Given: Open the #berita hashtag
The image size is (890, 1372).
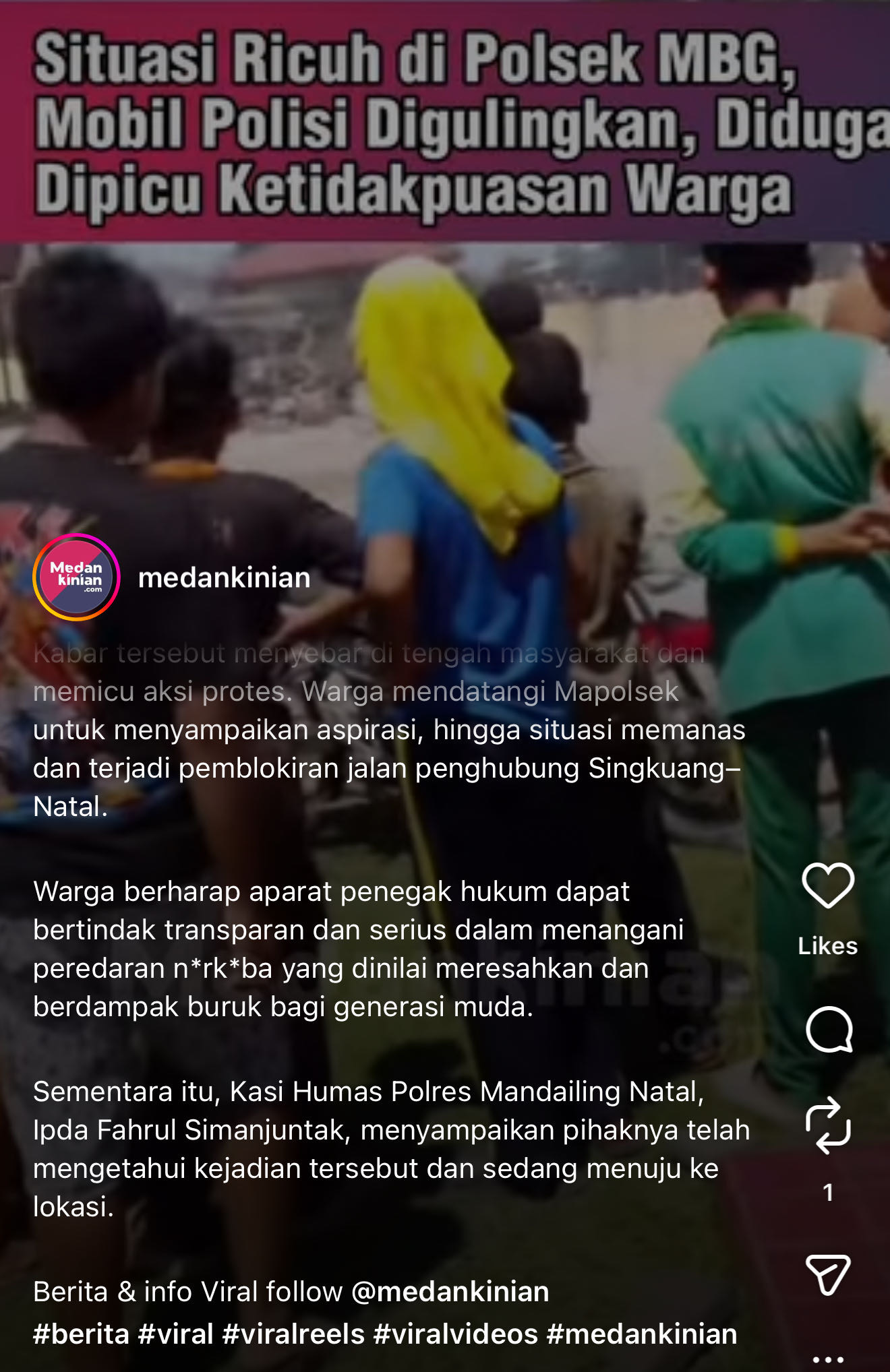Looking at the screenshot, I should 81,1334.
